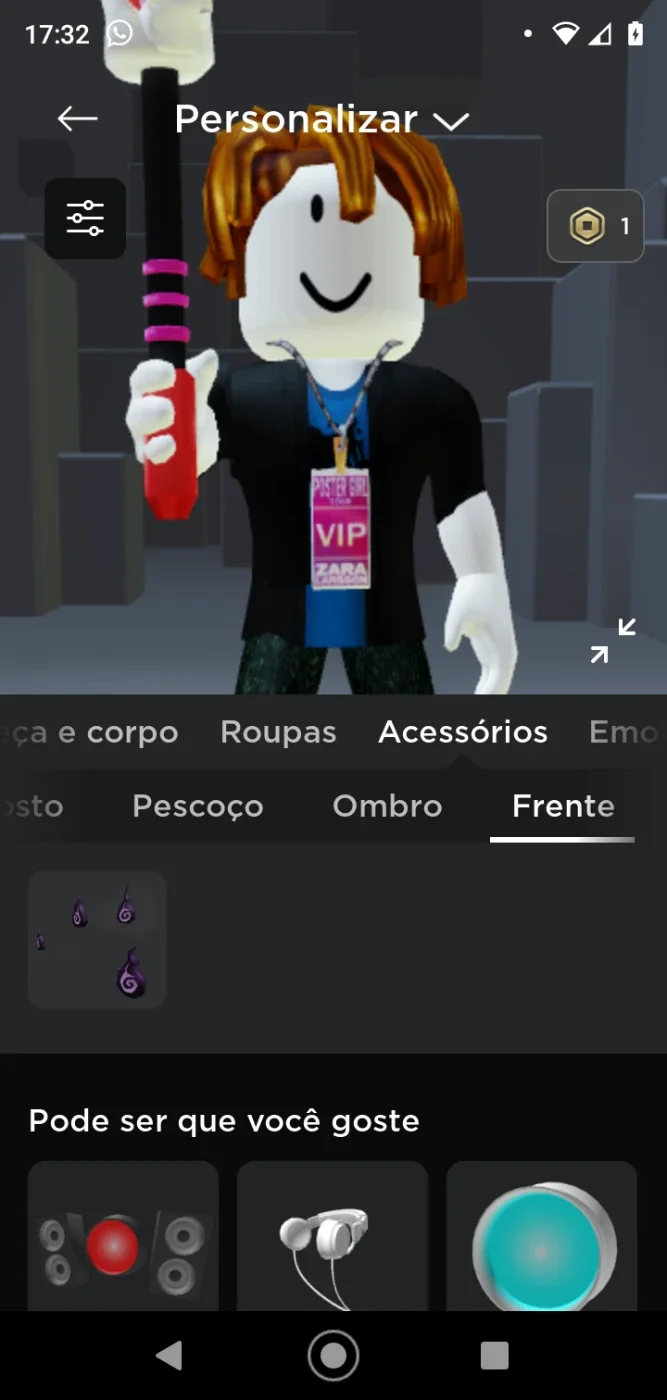This screenshot has height=1400, width=667.
Task: Open the recommended teal button accessory
Action: coord(542,1237)
